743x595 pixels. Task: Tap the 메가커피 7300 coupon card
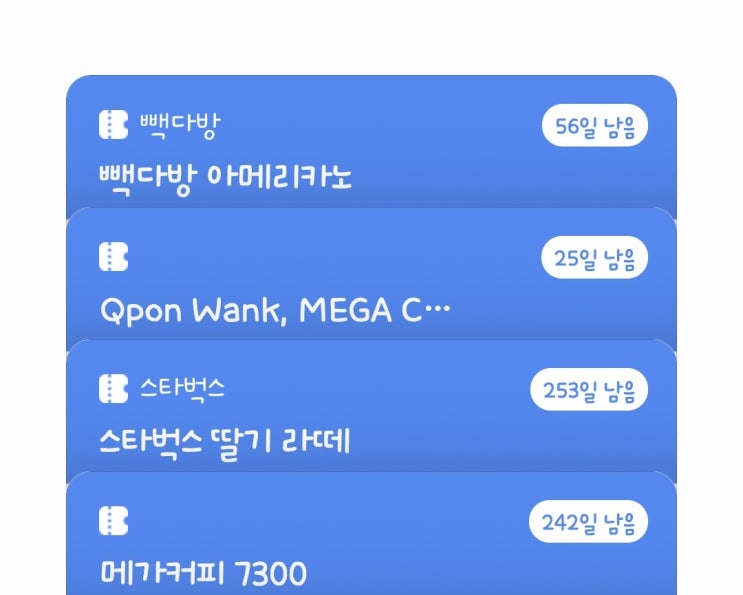point(370,545)
